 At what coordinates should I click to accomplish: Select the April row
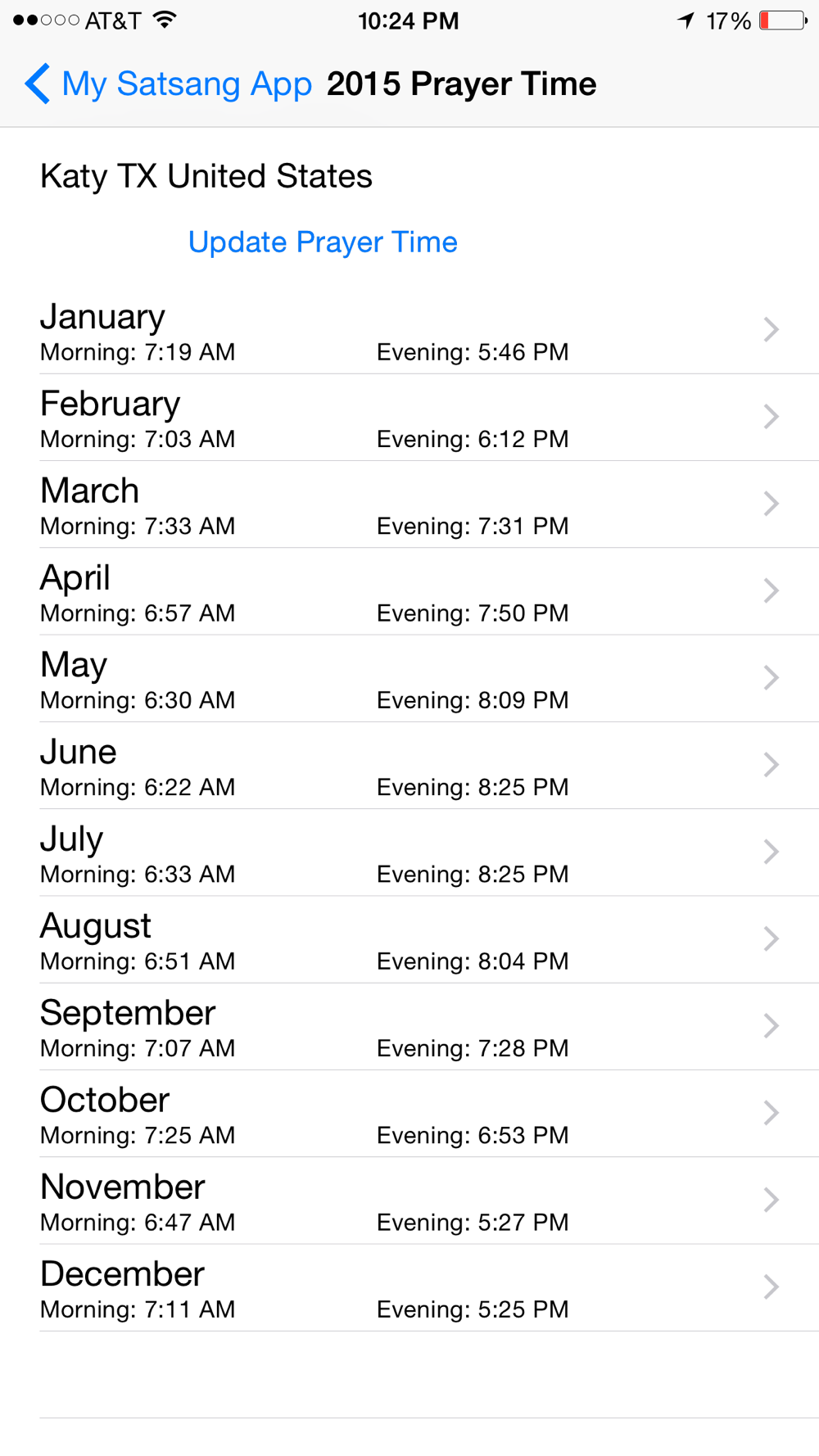409,591
